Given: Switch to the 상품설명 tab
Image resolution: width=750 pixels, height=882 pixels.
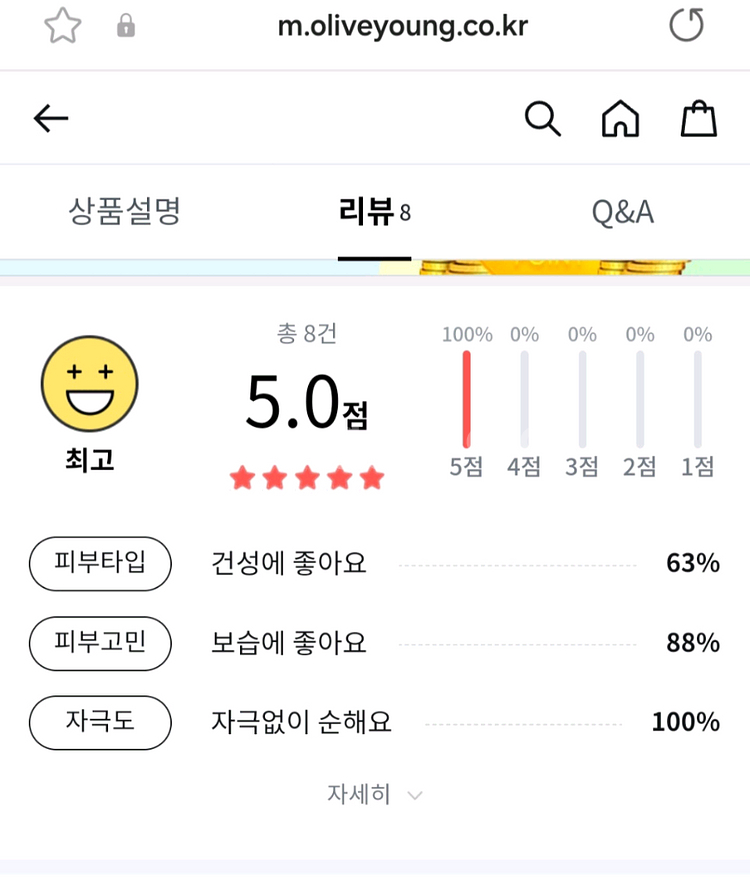Looking at the screenshot, I should pyautogui.click(x=124, y=212).
